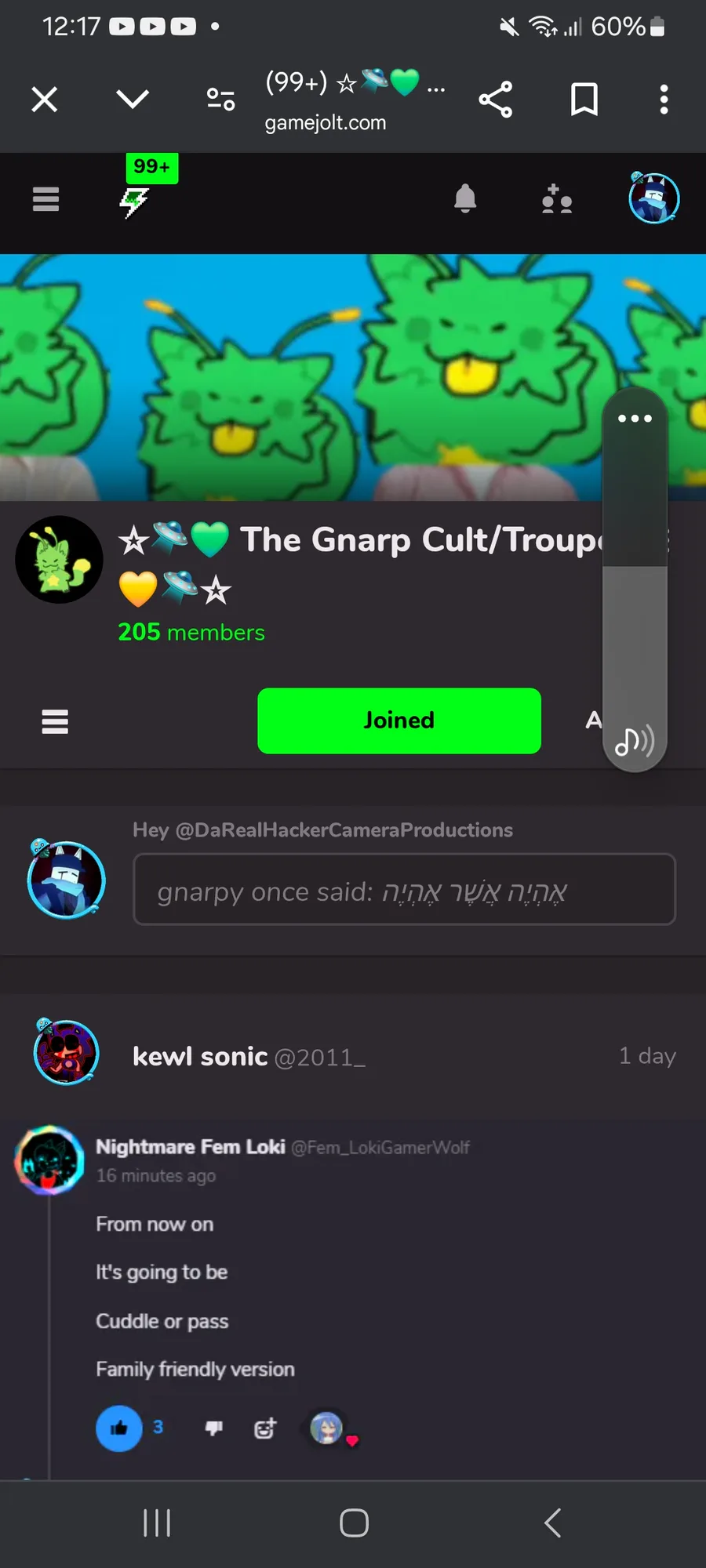Viewport: 706px width, 1568px height.
Task: Open your profile avatar menu
Action: tap(653, 198)
